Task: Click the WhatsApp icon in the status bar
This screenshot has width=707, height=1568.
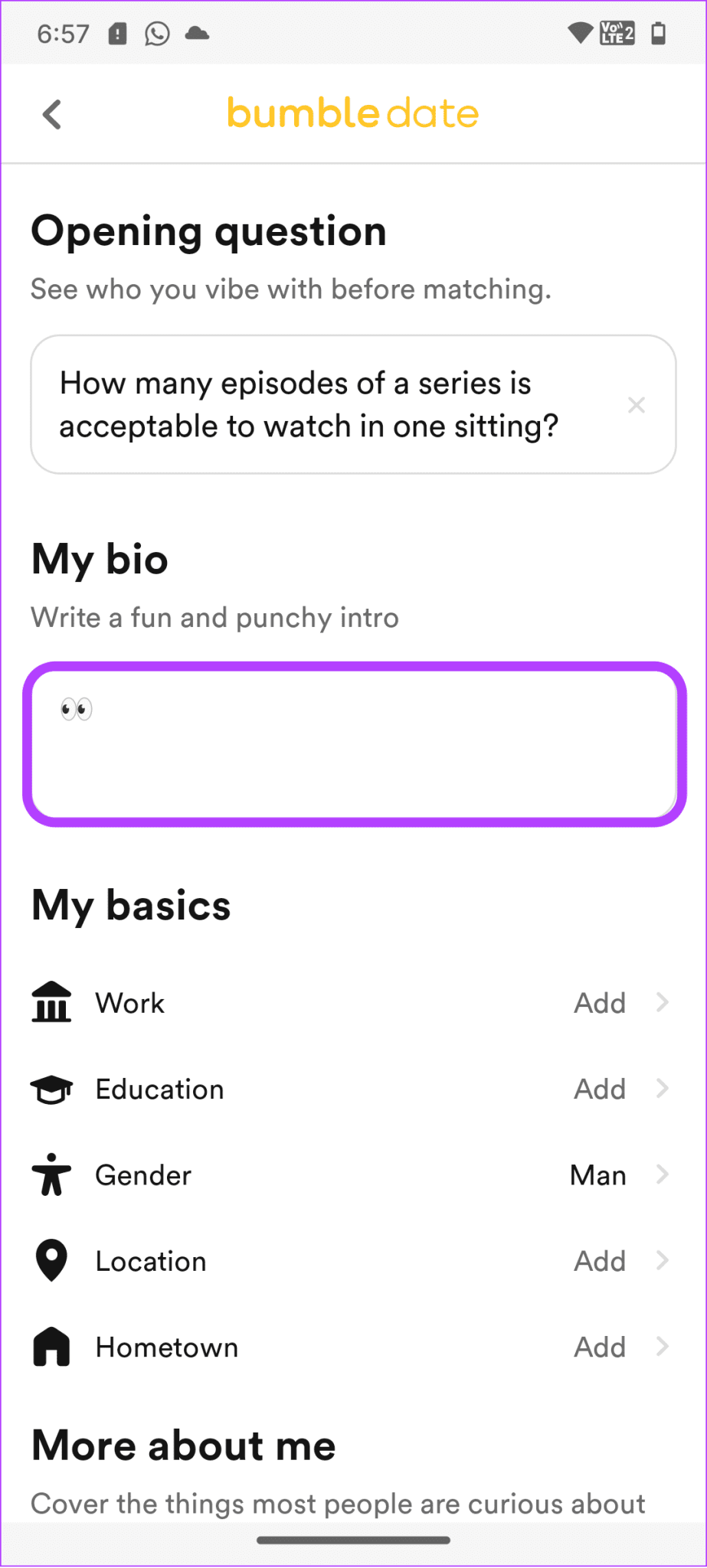Action: (157, 32)
